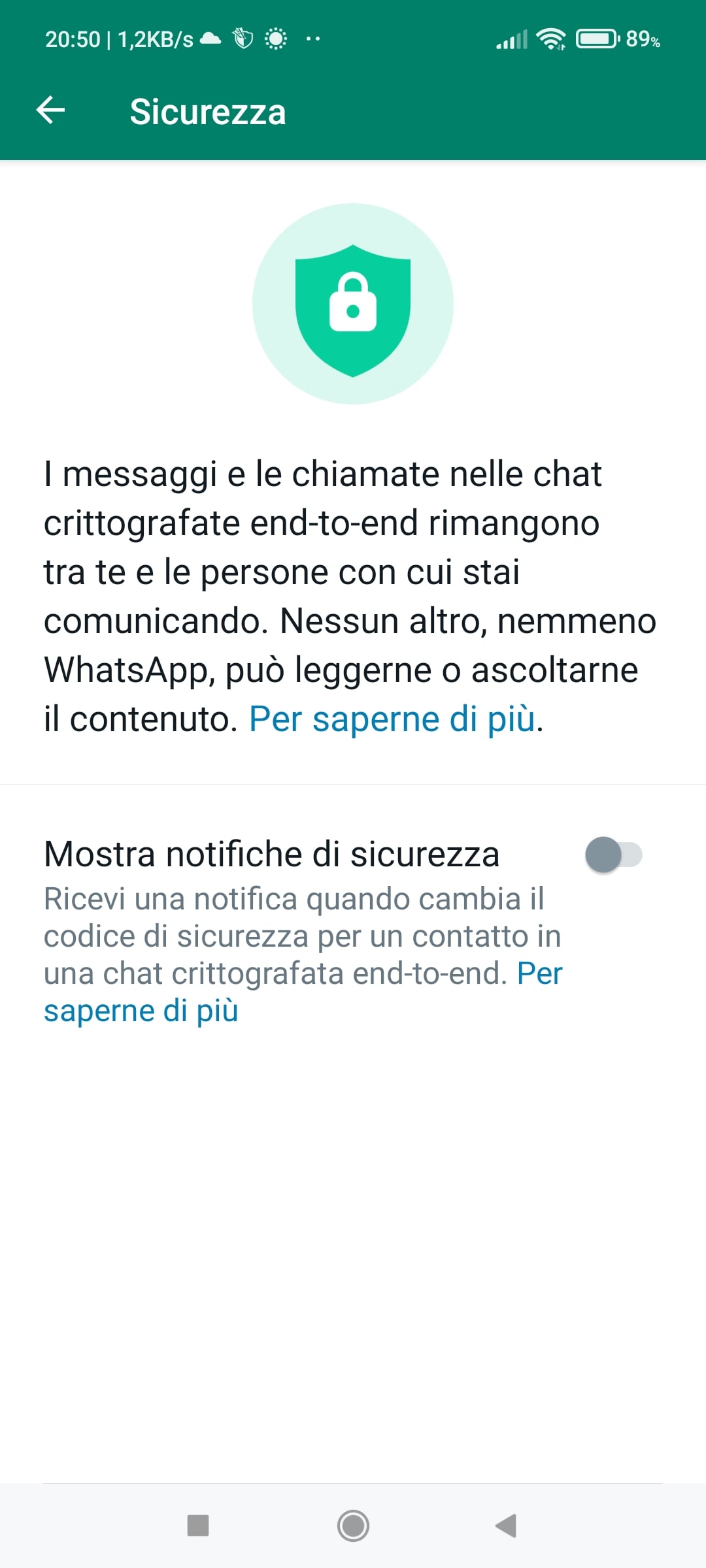The image size is (706, 1568).
Task: Tap the system back triangle
Action: click(506, 1526)
